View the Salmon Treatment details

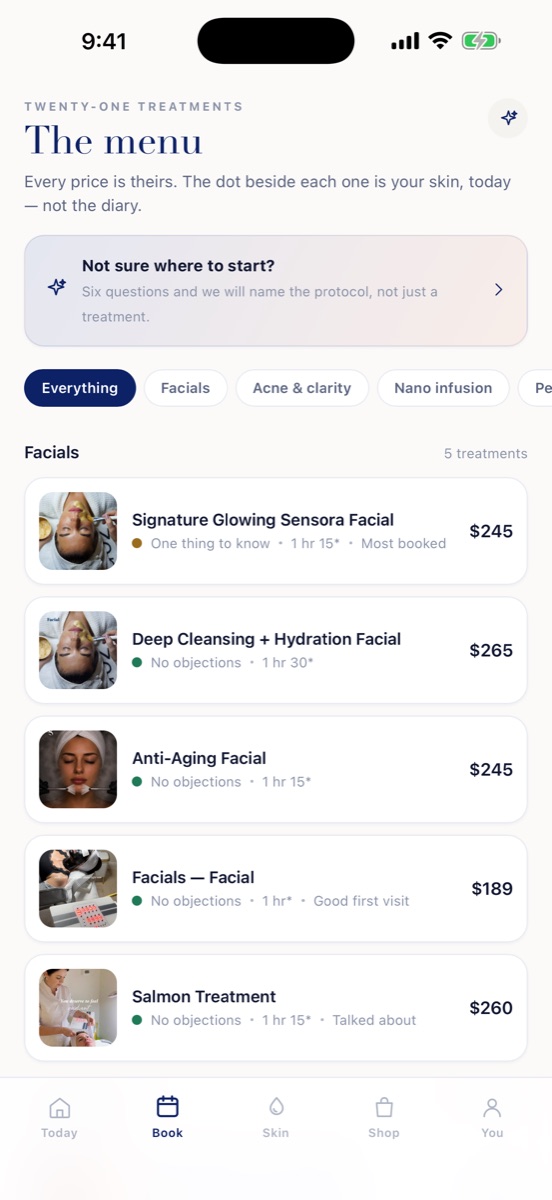coord(276,1007)
